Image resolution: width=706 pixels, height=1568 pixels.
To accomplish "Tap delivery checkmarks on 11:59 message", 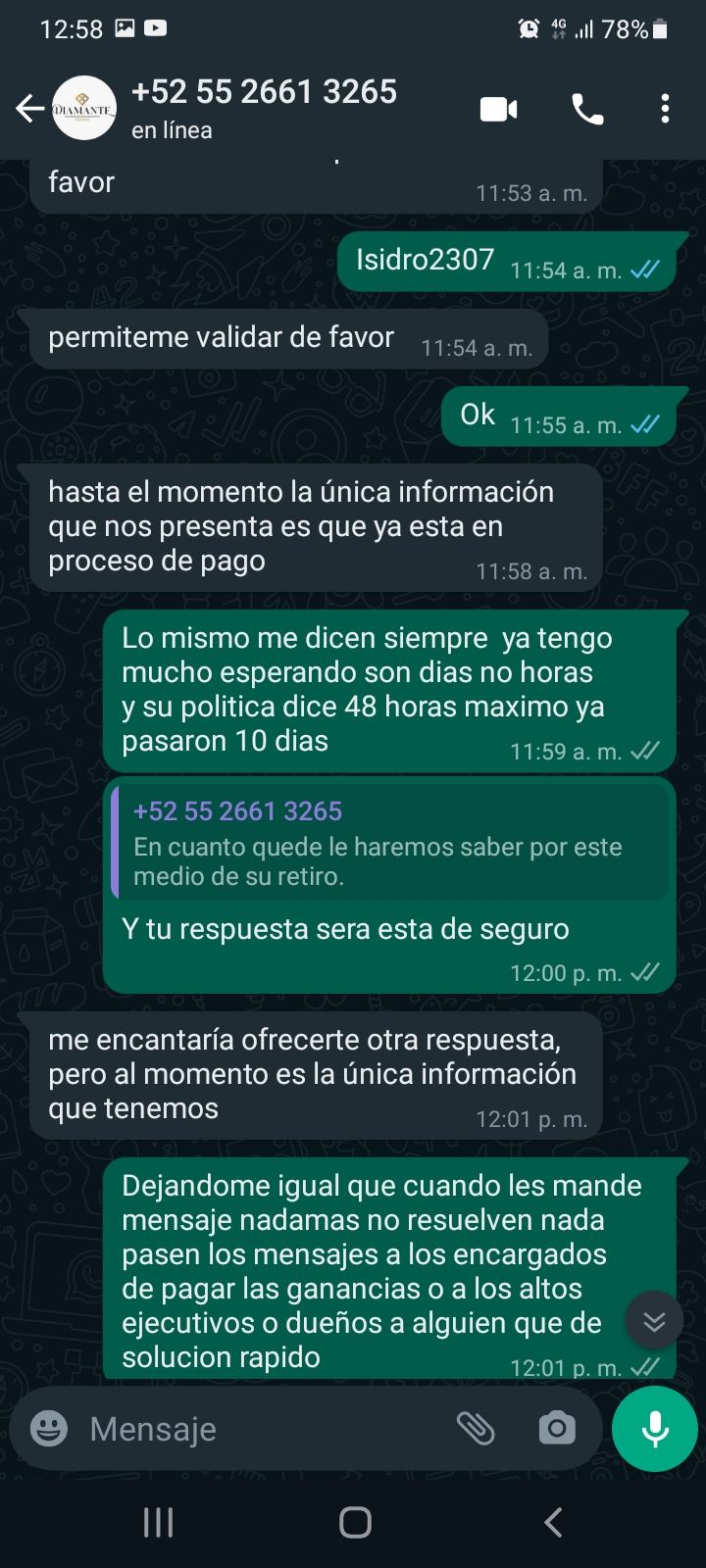I will tap(645, 750).
